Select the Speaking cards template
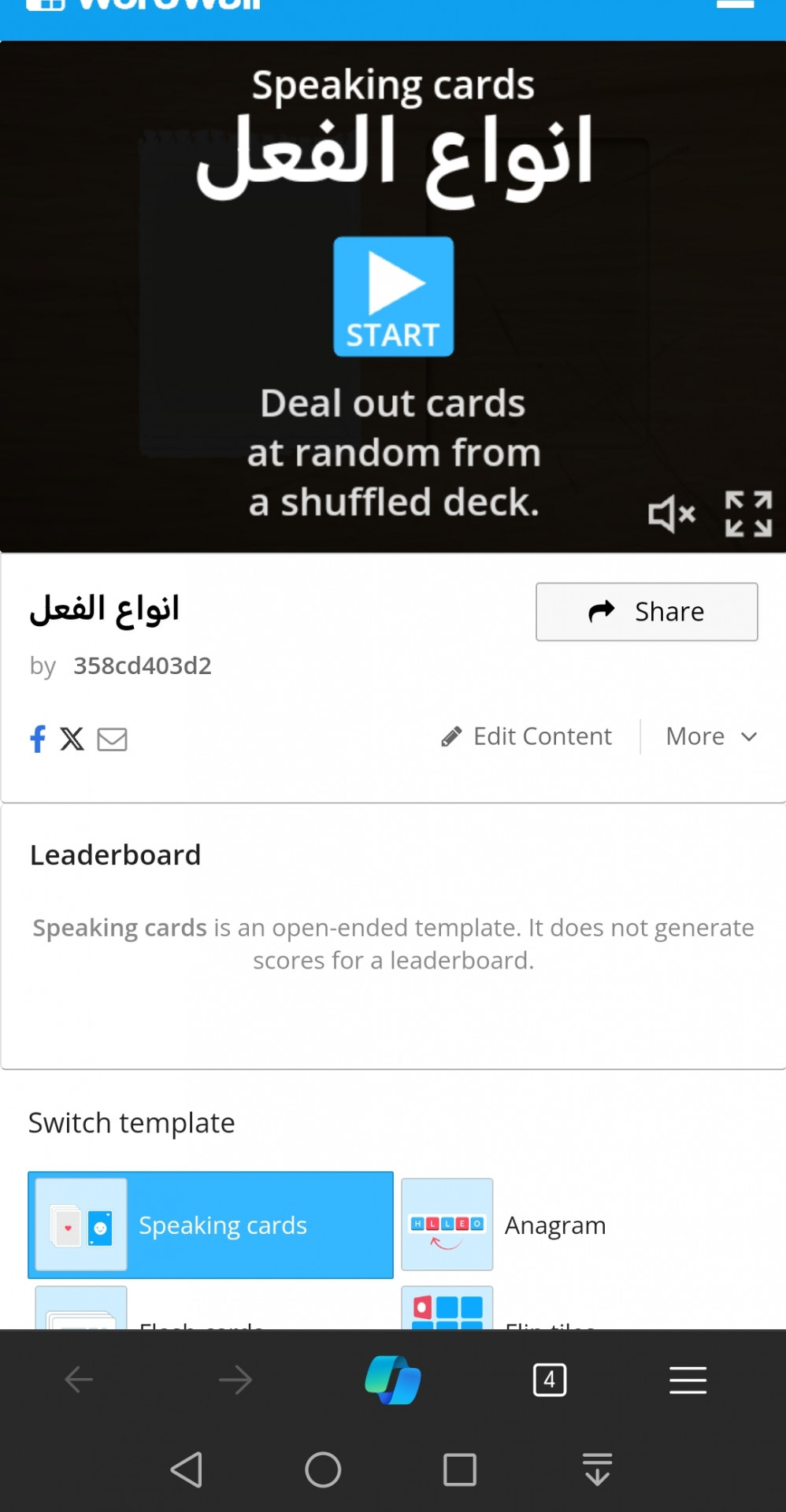This screenshot has height=1512, width=786. tap(210, 1225)
